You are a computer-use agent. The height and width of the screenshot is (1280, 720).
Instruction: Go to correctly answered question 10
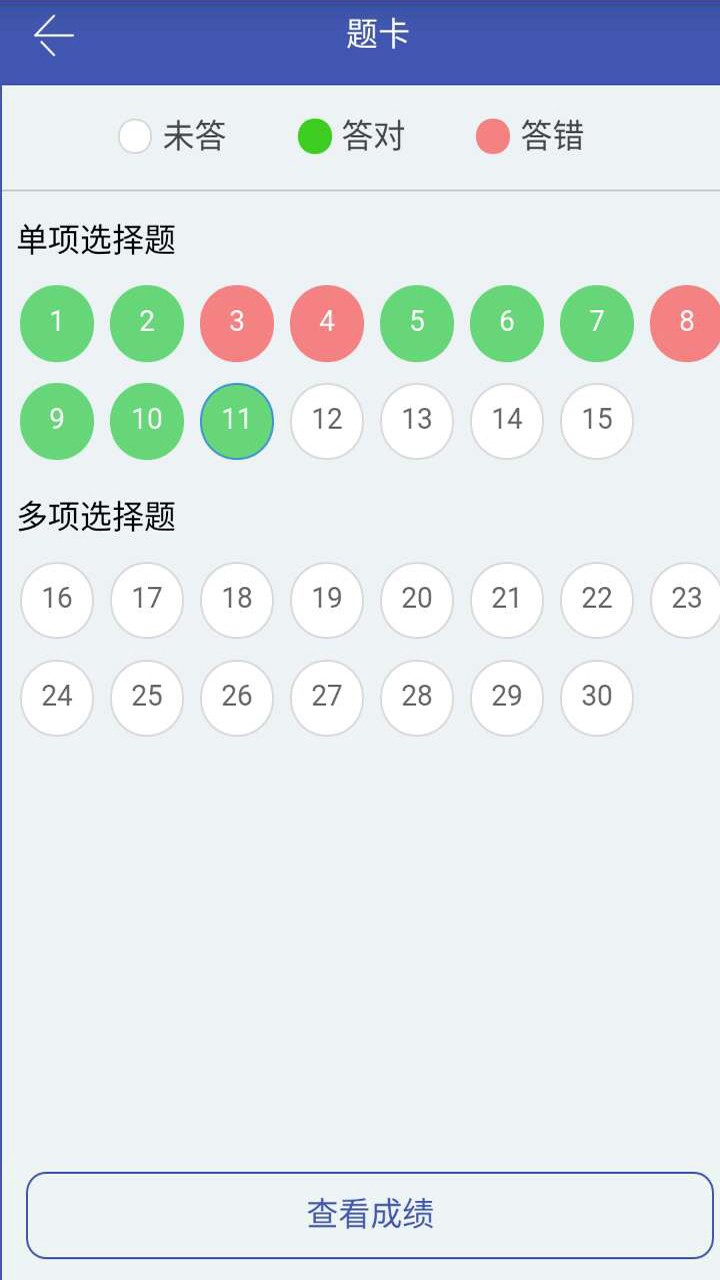point(147,421)
